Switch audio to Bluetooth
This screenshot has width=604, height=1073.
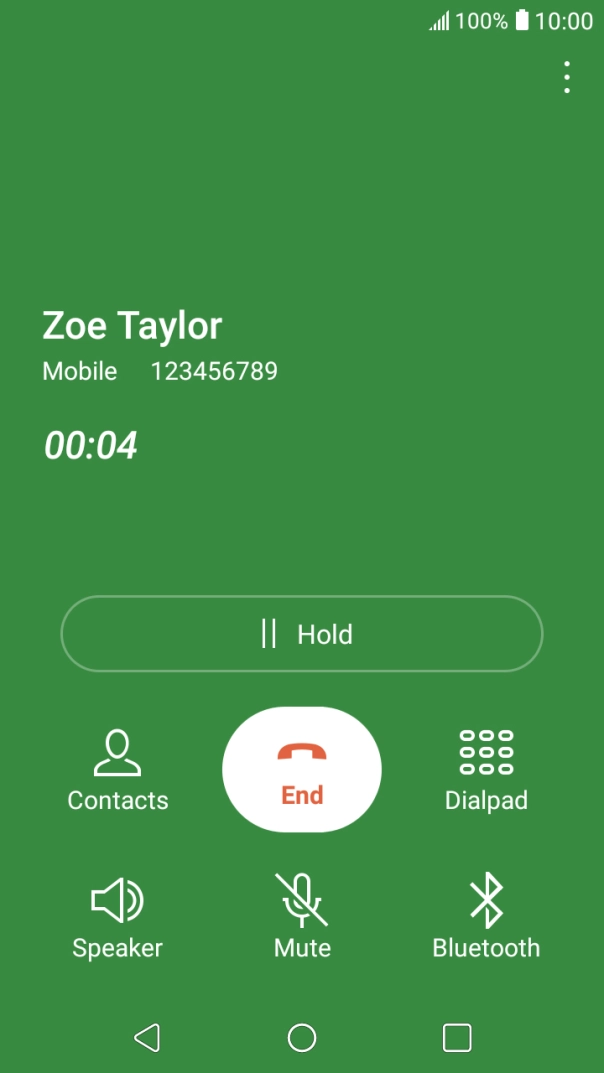(x=486, y=916)
